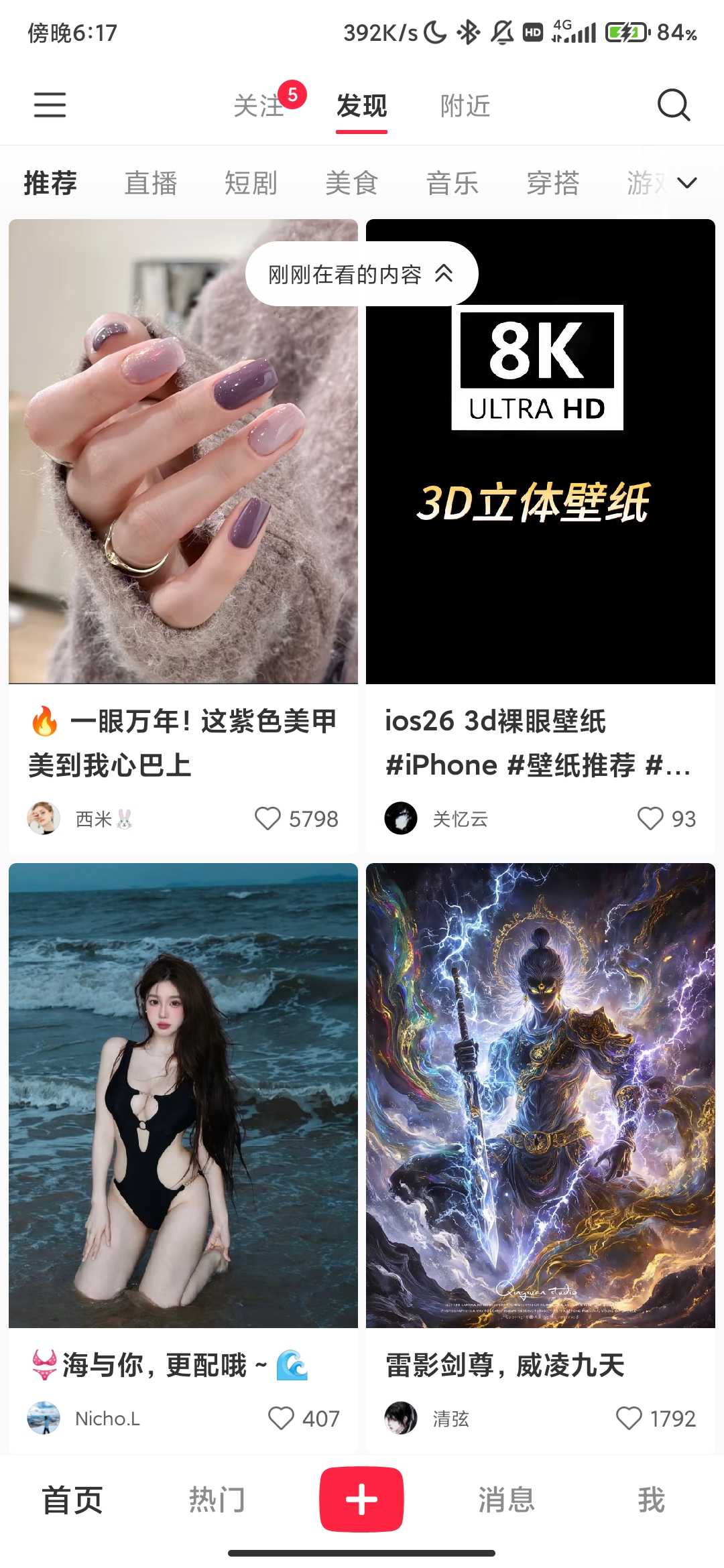The width and height of the screenshot is (724, 1568).
Task: Like the post by 西米
Action: tap(268, 818)
